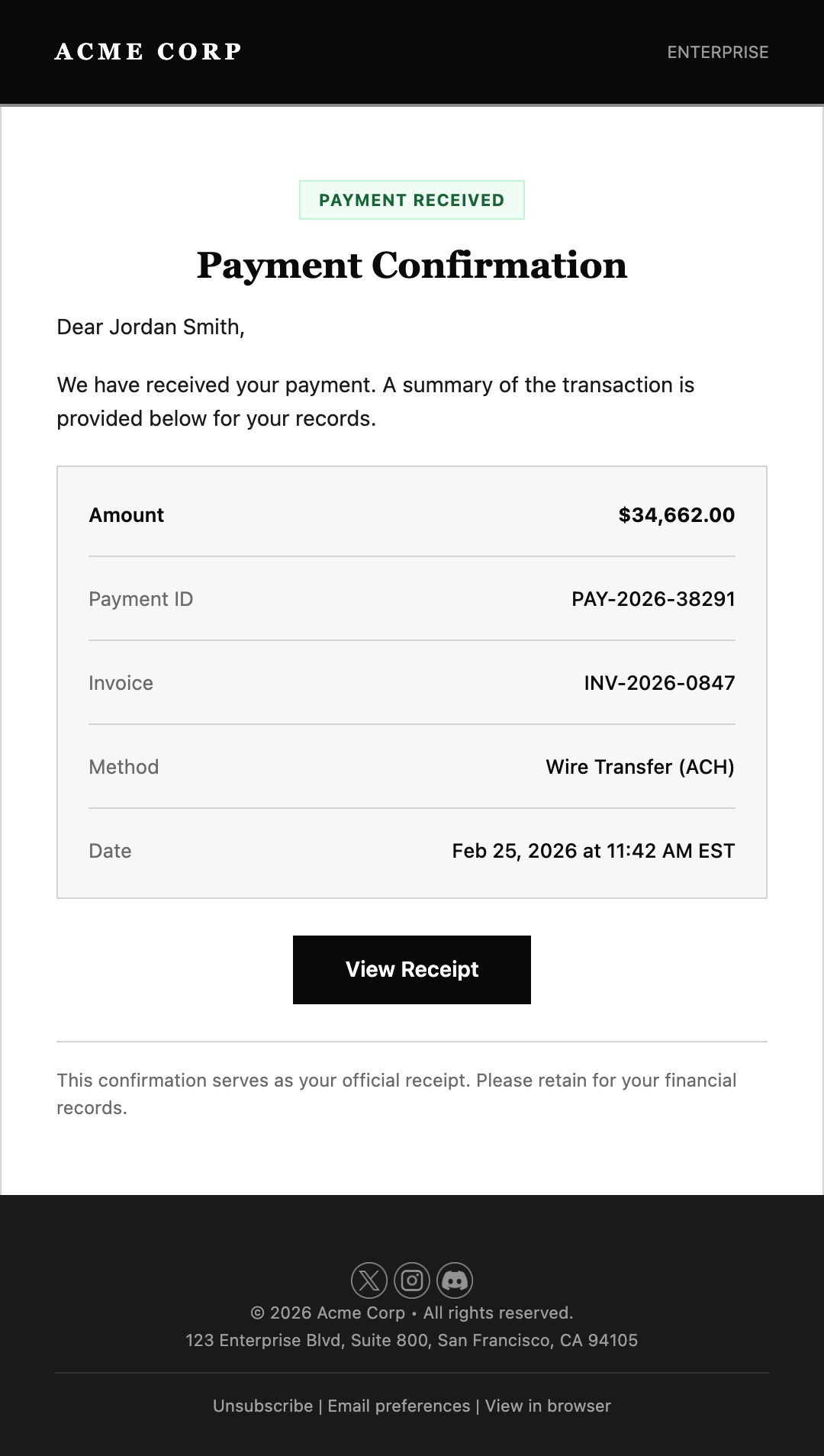This screenshot has height=1456, width=824.
Task: Select the Payment Confirmation heading
Action: pos(412,266)
